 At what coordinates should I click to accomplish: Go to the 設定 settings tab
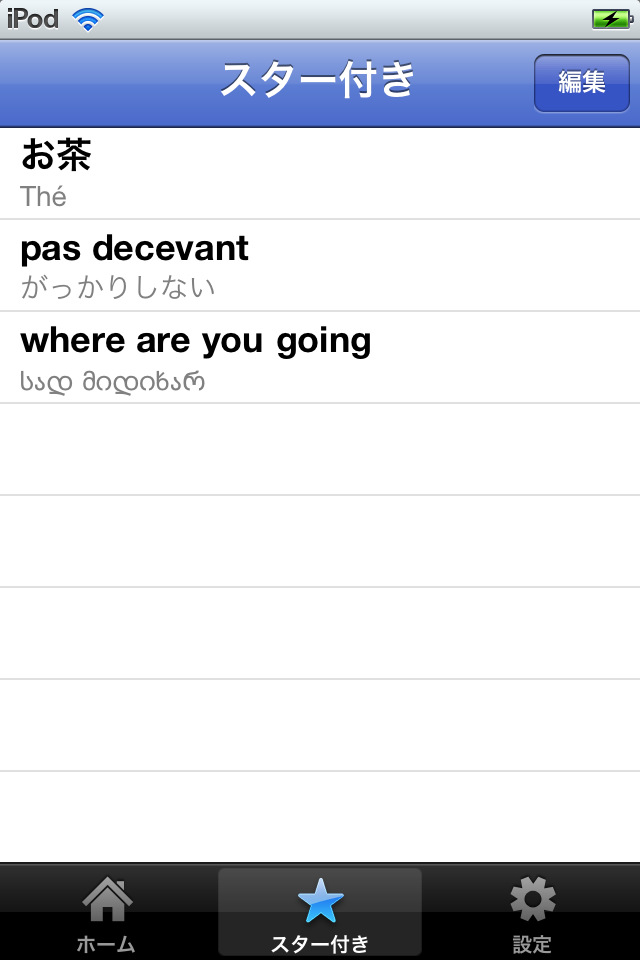[532, 913]
